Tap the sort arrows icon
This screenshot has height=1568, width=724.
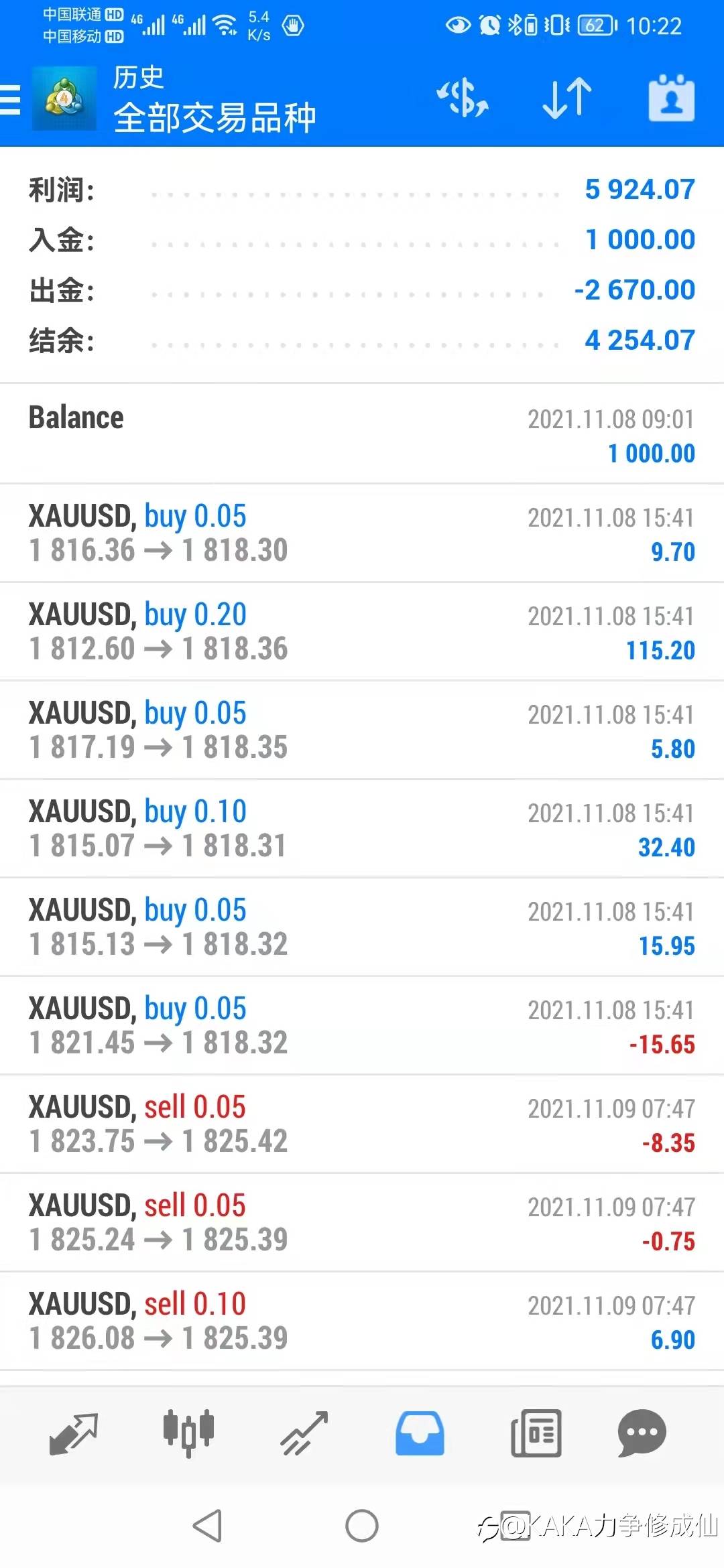point(567,99)
